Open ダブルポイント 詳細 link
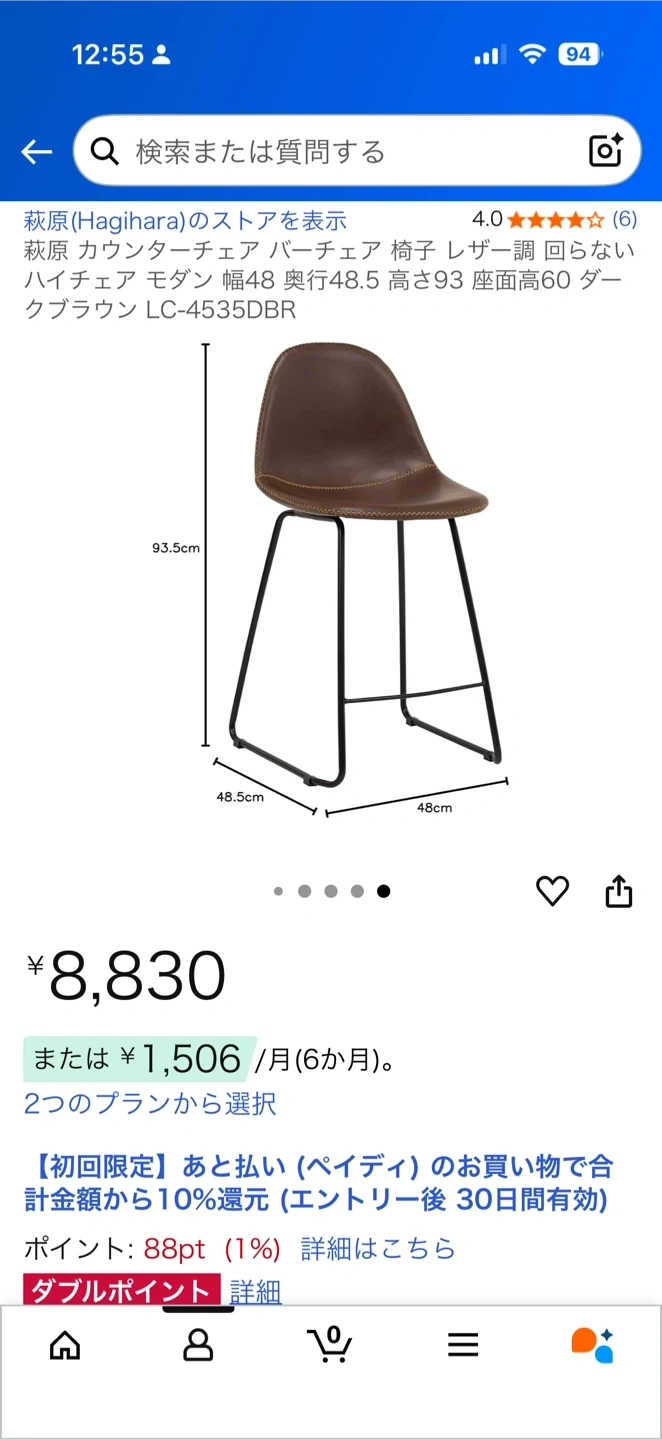The width and height of the screenshot is (662, 1440). point(255,1292)
